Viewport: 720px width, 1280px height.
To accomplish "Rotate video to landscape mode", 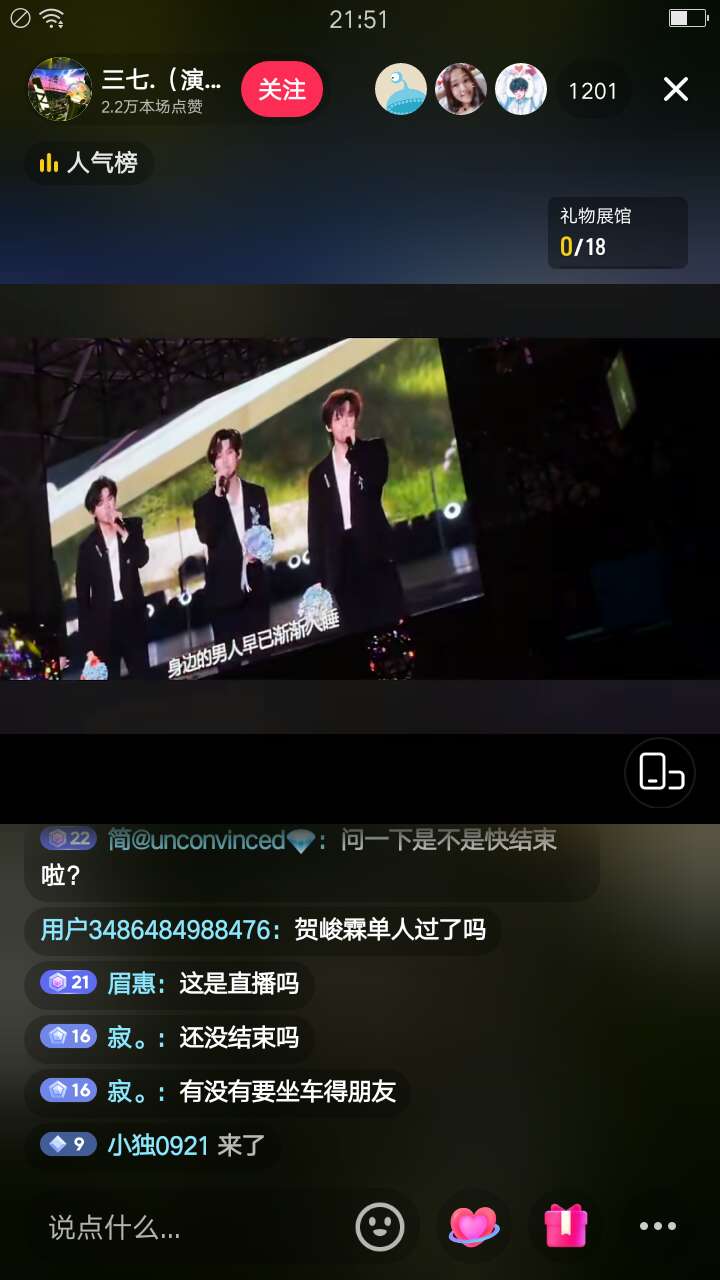I will [x=660, y=772].
